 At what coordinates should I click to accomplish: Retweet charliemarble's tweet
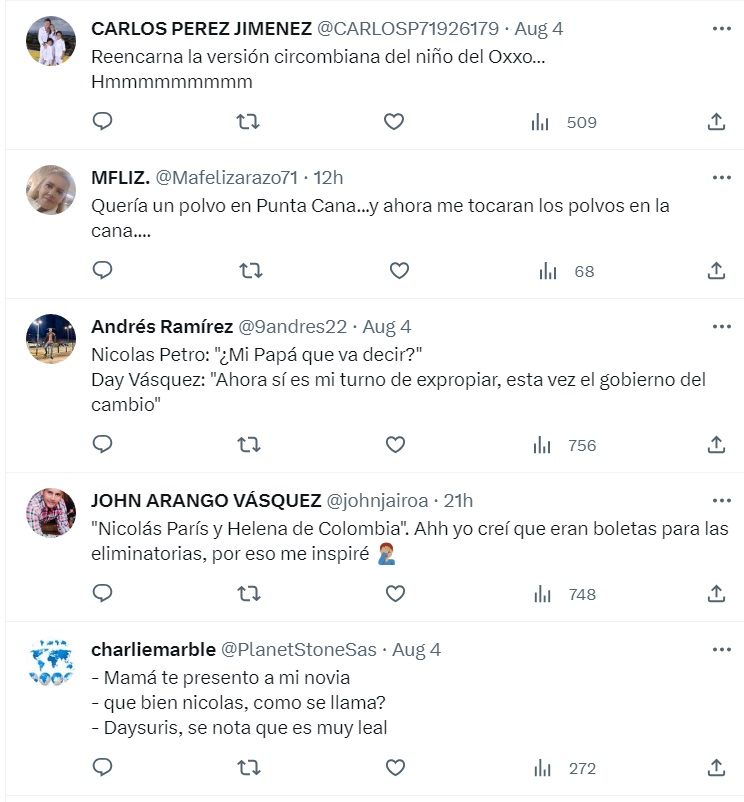tap(249, 768)
